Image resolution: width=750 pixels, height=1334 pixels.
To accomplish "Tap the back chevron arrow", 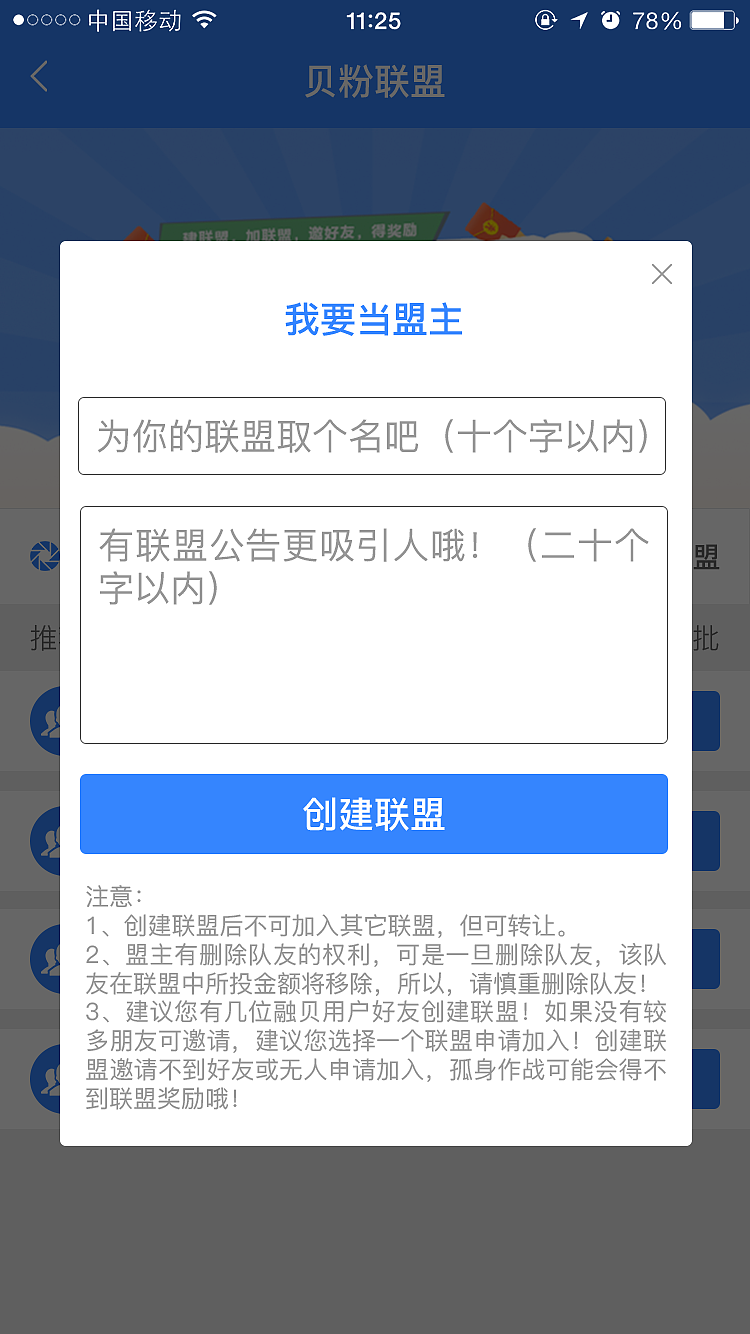I will (38, 76).
